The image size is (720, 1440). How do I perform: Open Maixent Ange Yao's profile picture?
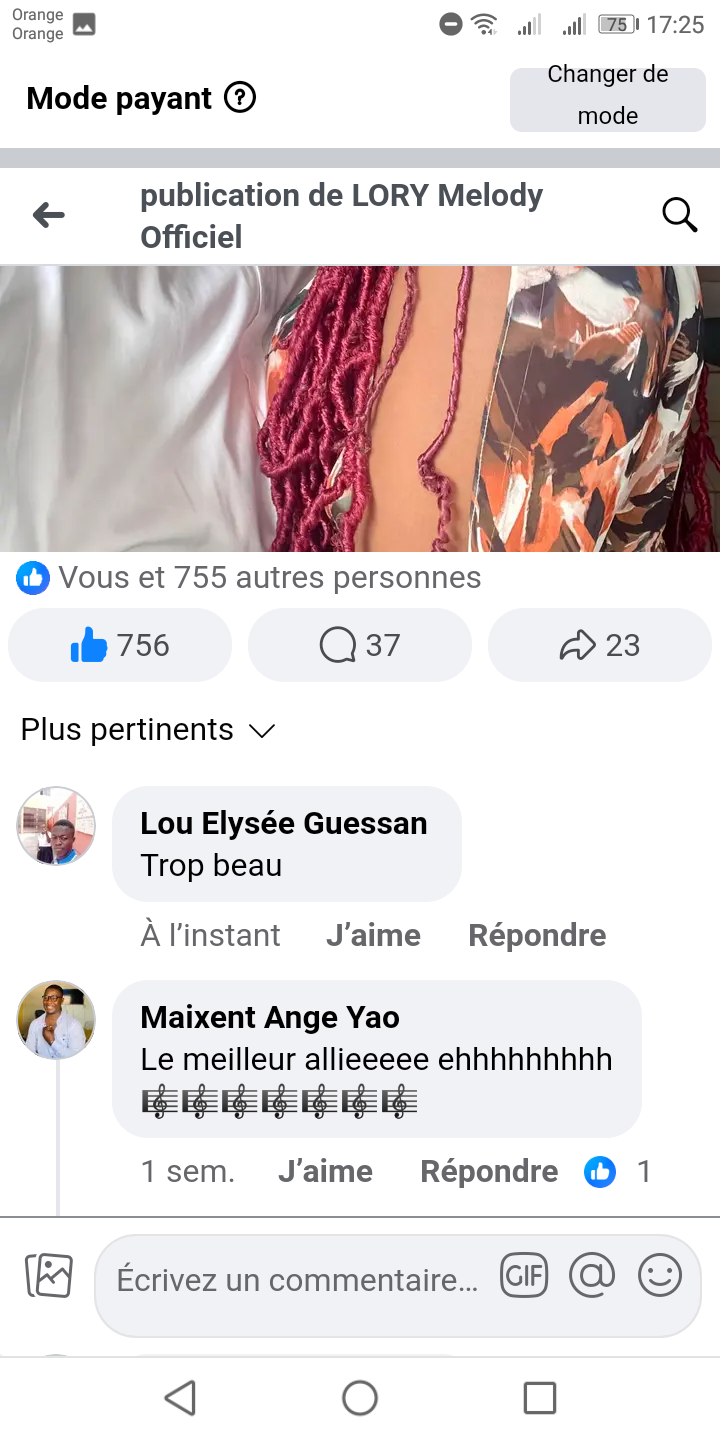56,1019
